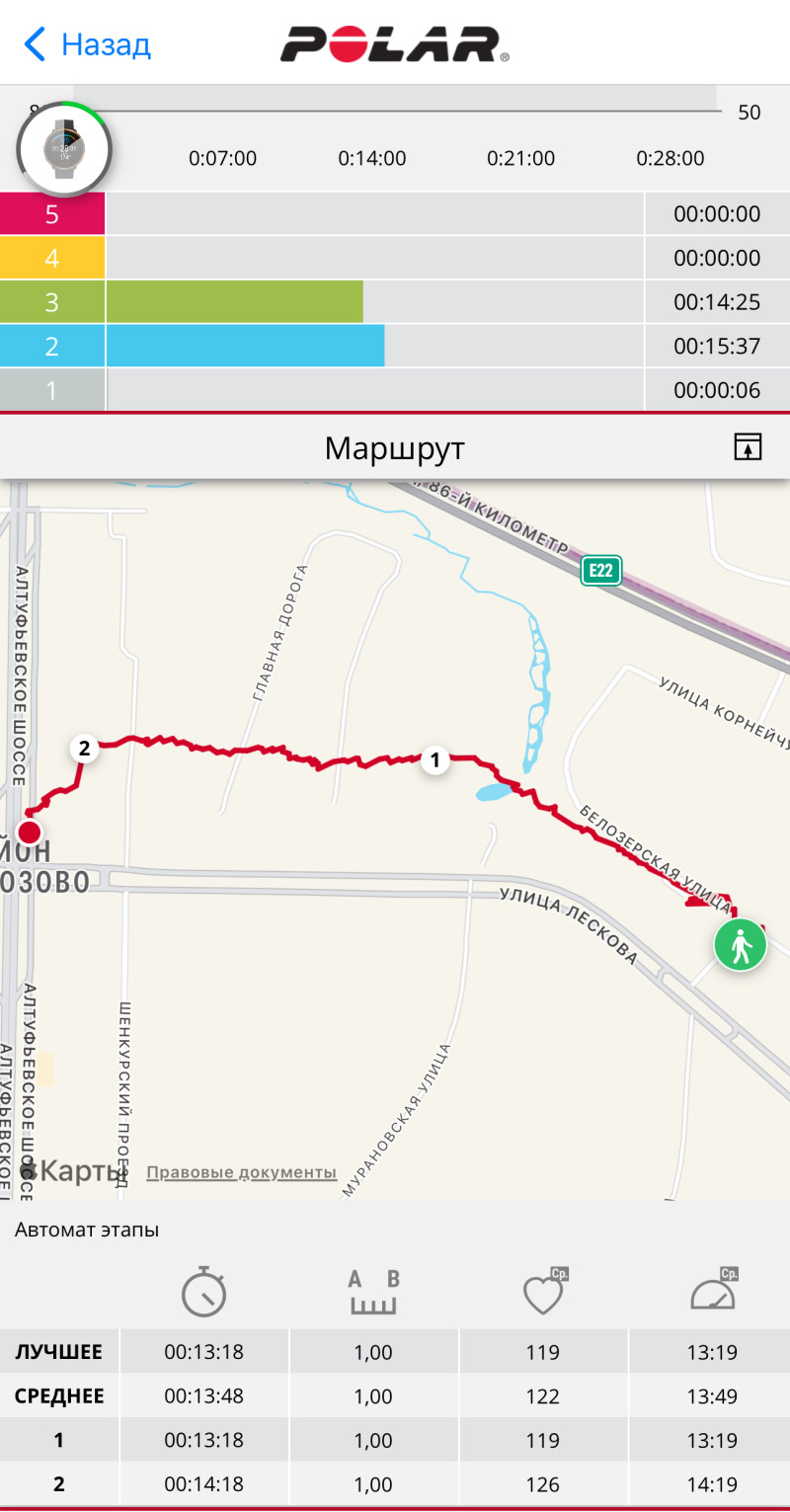This screenshot has width=790, height=1512.
Task: Tap the green walking start marker on the map
Action: coord(741,946)
